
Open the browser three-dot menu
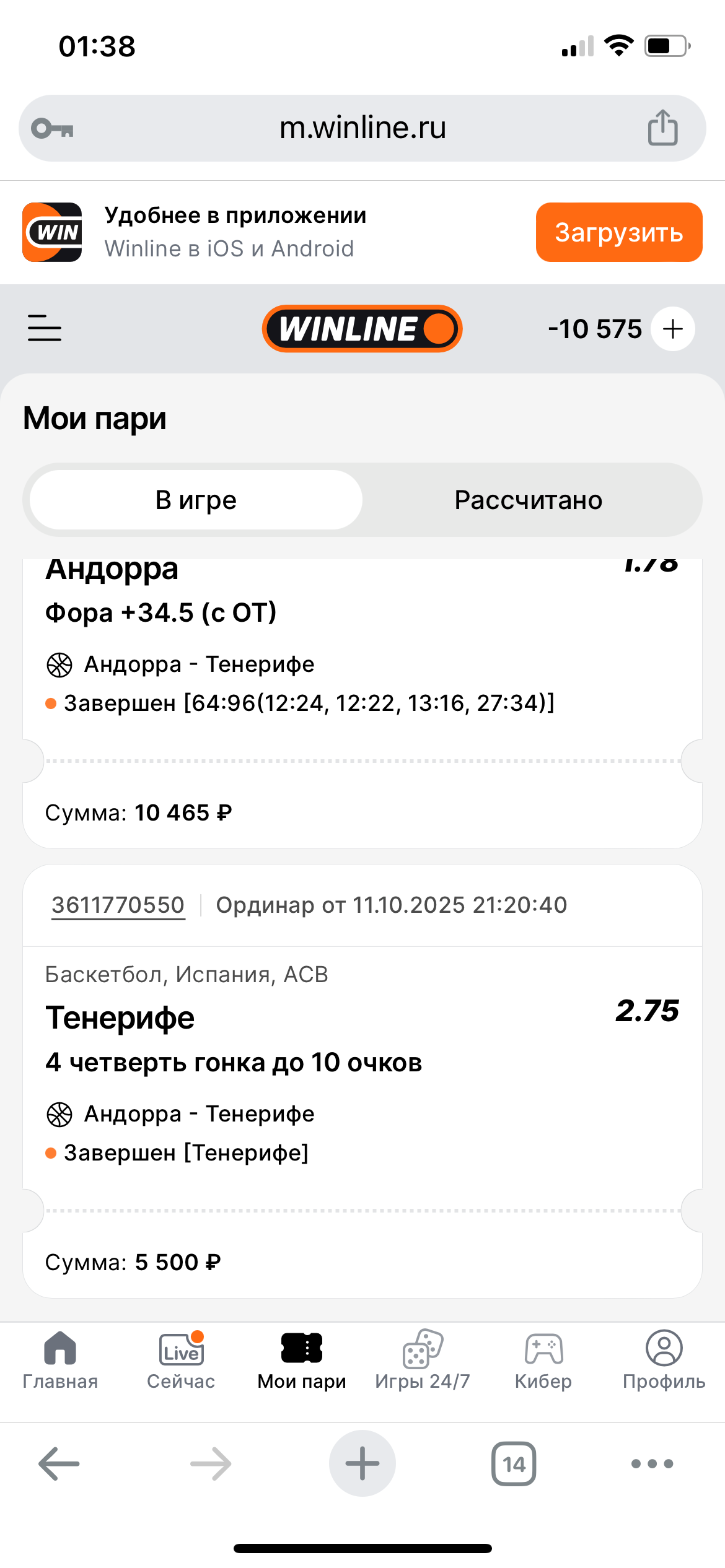tap(652, 1464)
